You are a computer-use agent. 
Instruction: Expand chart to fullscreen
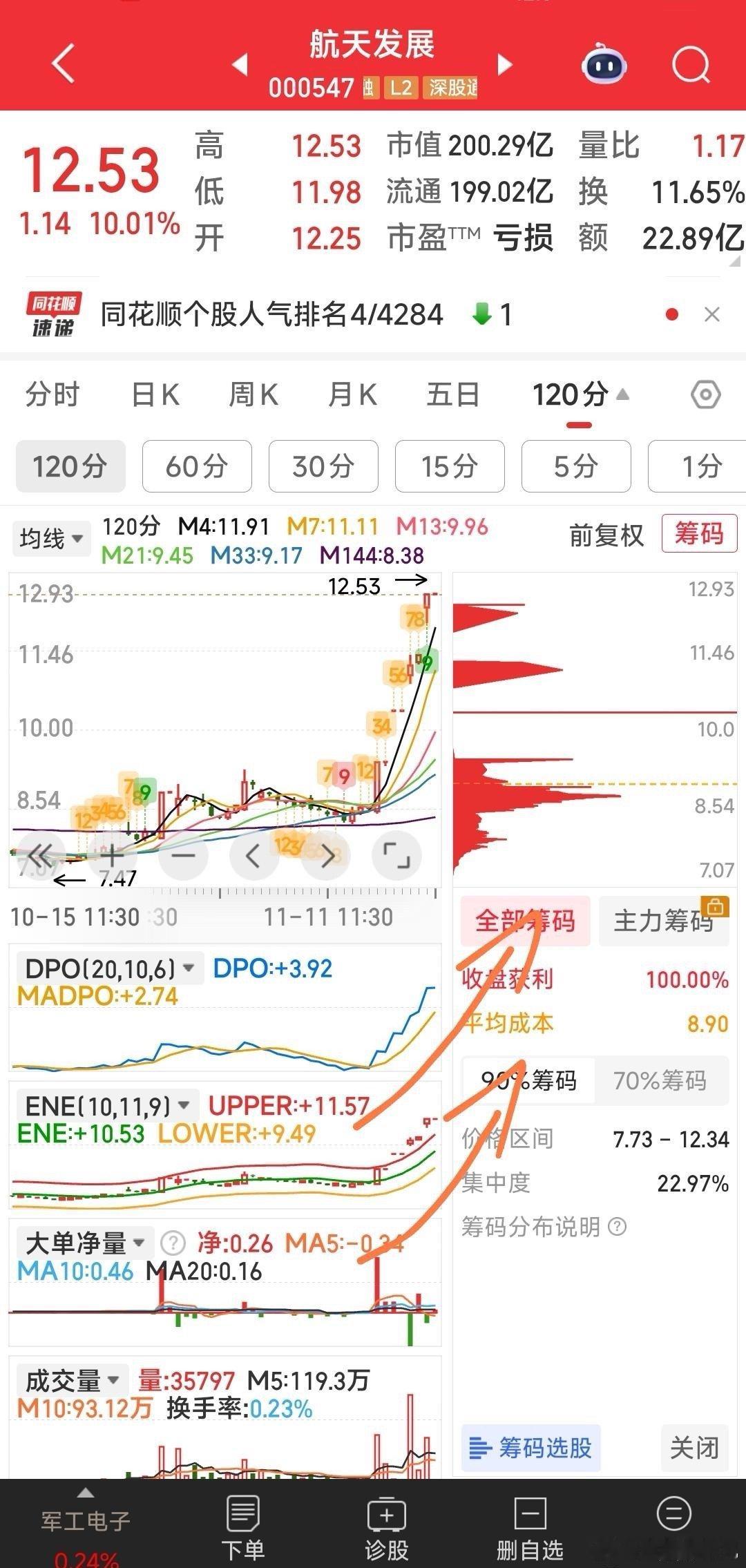pos(396,856)
